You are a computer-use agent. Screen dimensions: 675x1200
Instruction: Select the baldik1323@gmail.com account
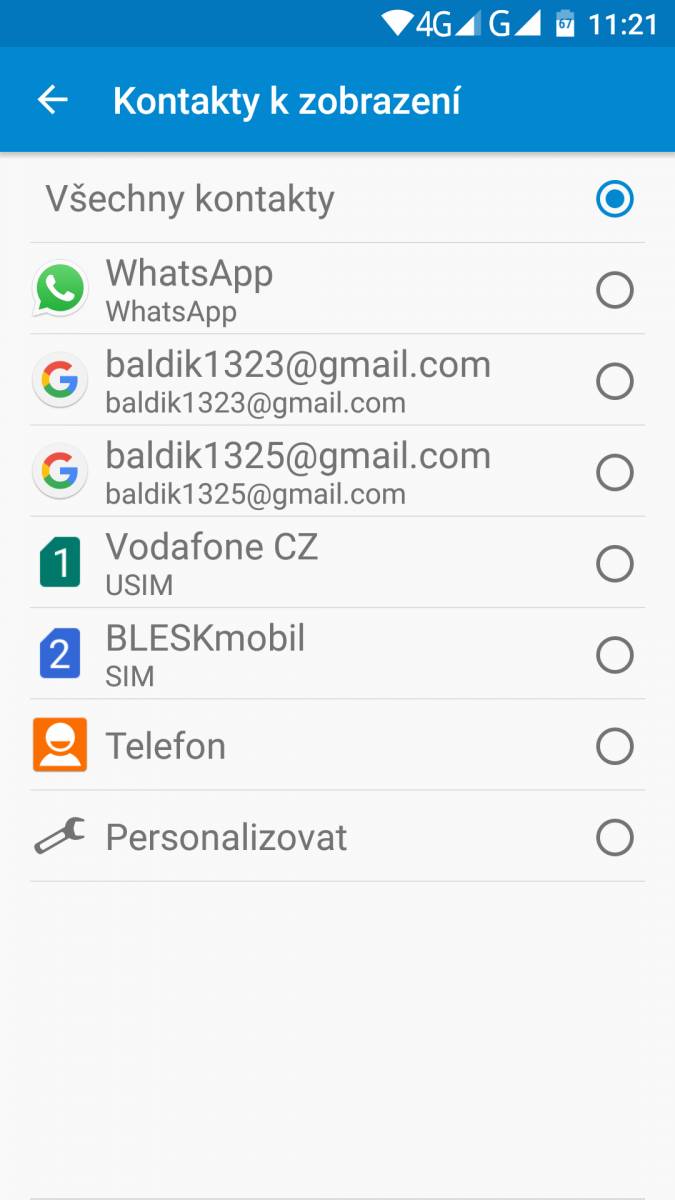[x=337, y=380]
